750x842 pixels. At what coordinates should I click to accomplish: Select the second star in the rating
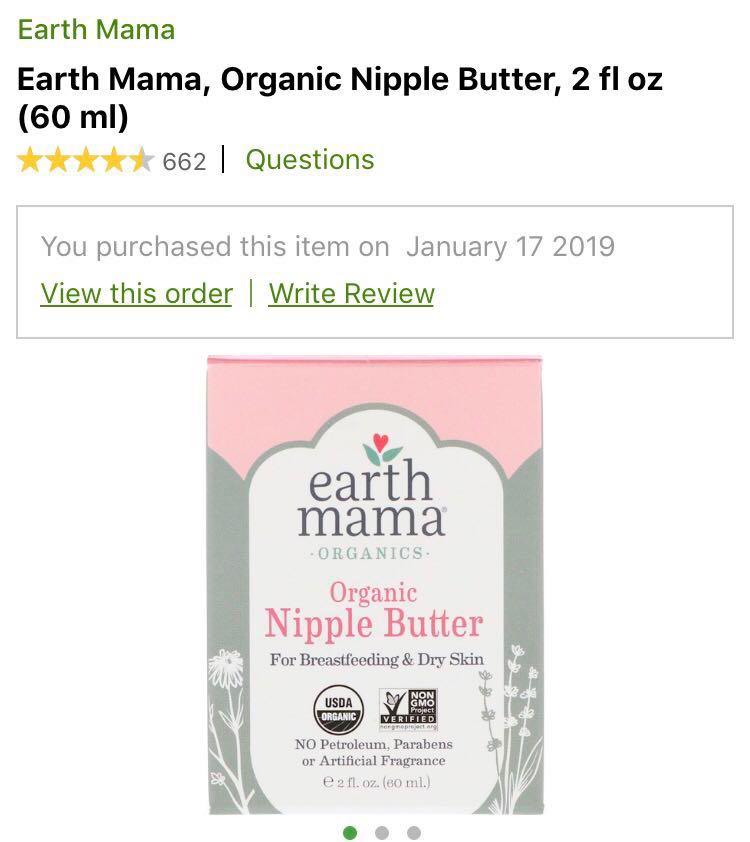58,158
